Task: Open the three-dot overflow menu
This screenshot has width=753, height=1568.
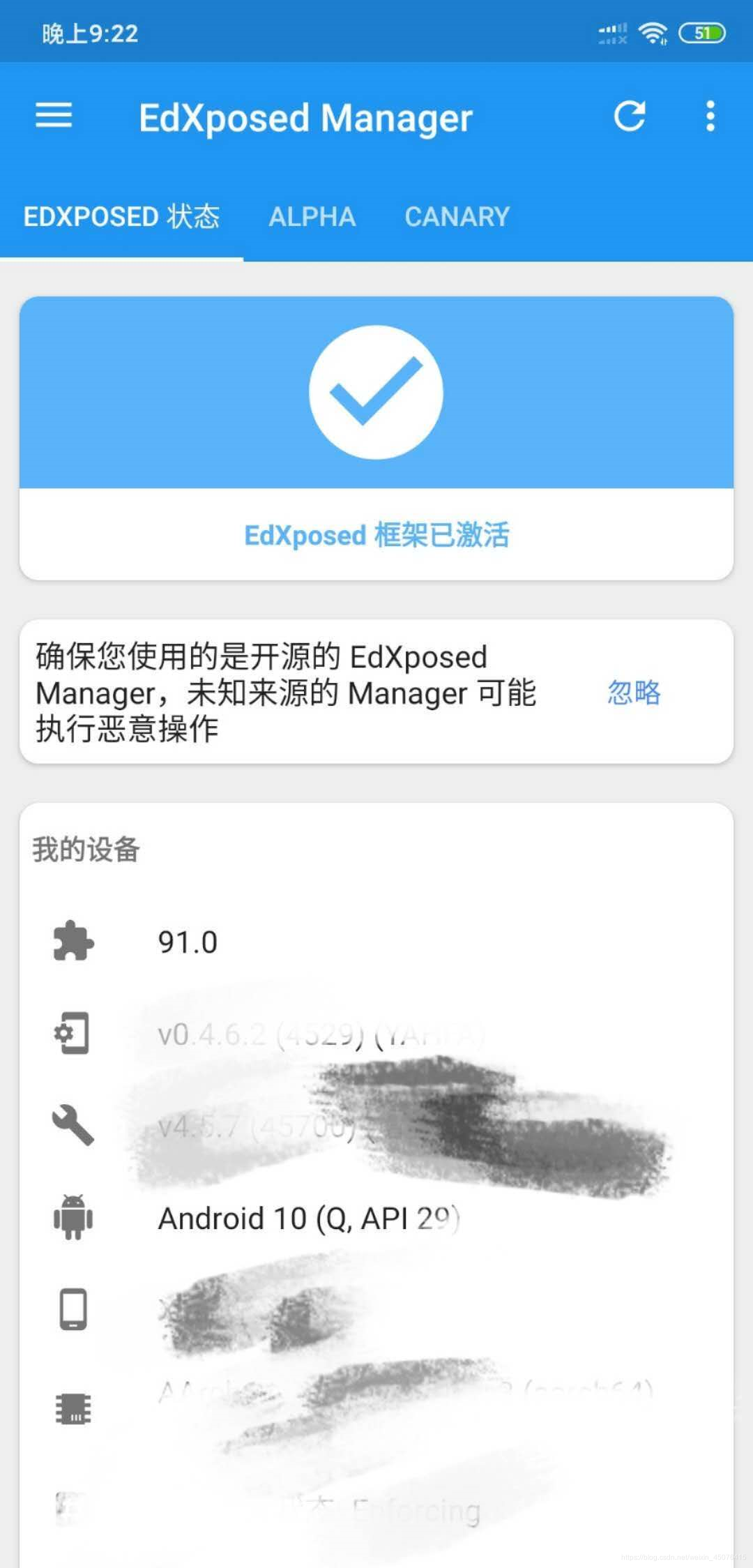Action: pyautogui.click(x=710, y=116)
